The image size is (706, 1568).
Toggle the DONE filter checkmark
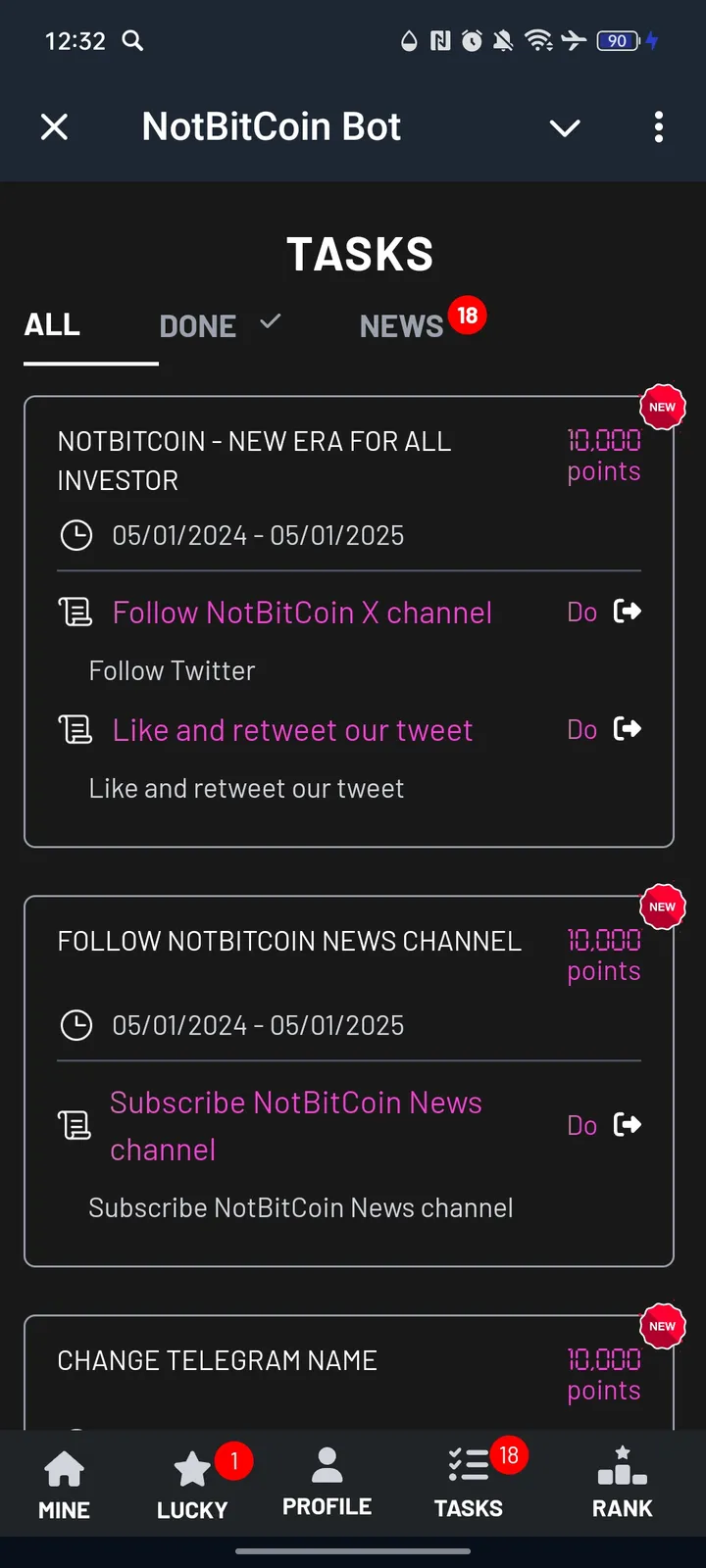coord(270,321)
